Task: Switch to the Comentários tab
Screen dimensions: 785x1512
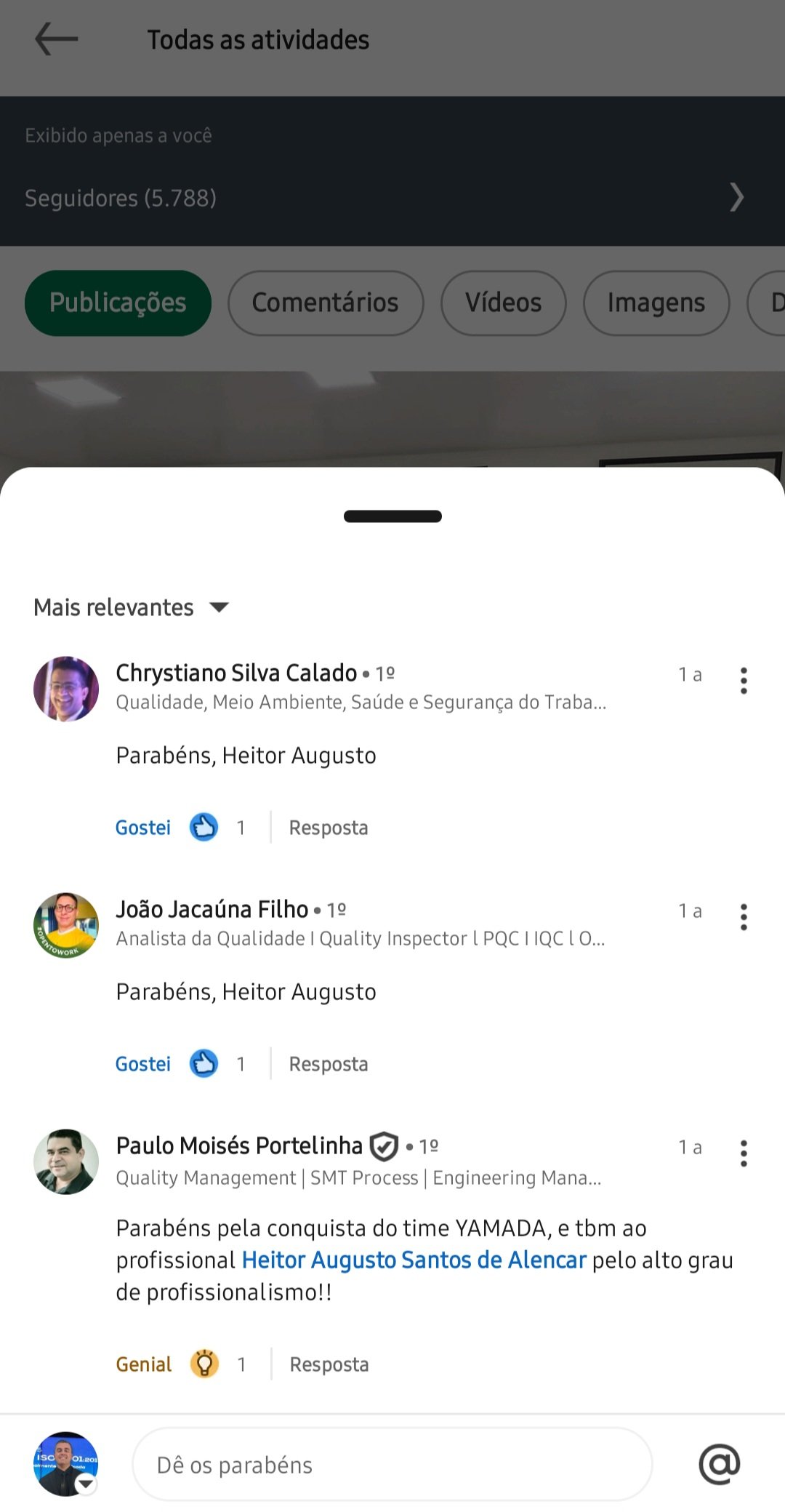Action: click(x=325, y=303)
